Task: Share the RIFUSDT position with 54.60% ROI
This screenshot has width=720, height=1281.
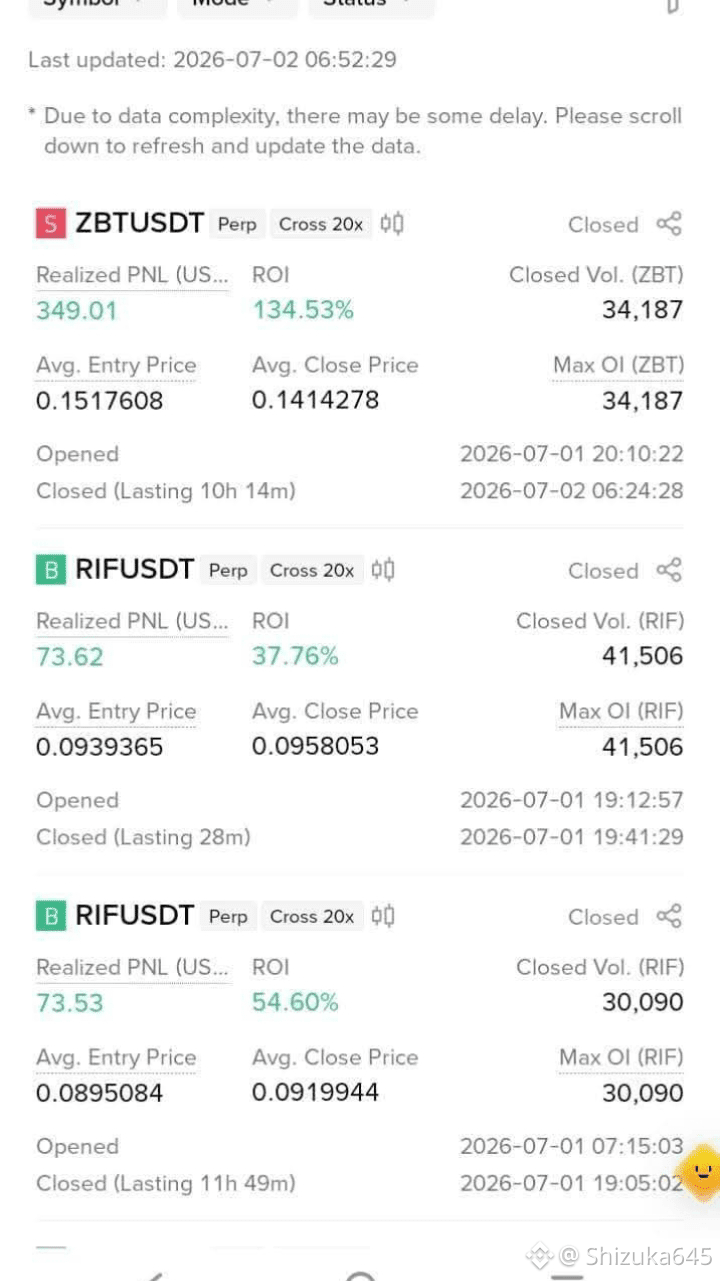Action: 669,916
